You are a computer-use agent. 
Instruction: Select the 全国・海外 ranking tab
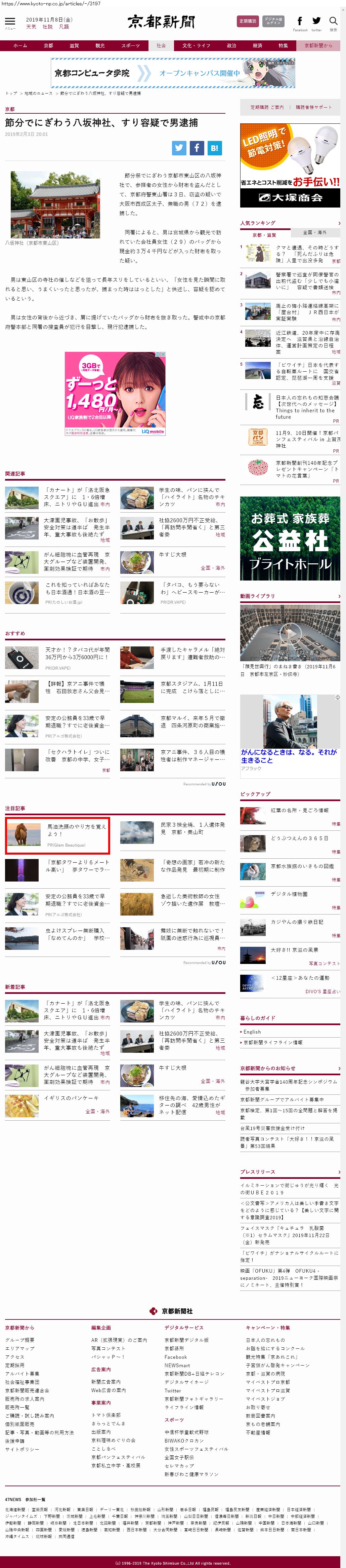314,232
